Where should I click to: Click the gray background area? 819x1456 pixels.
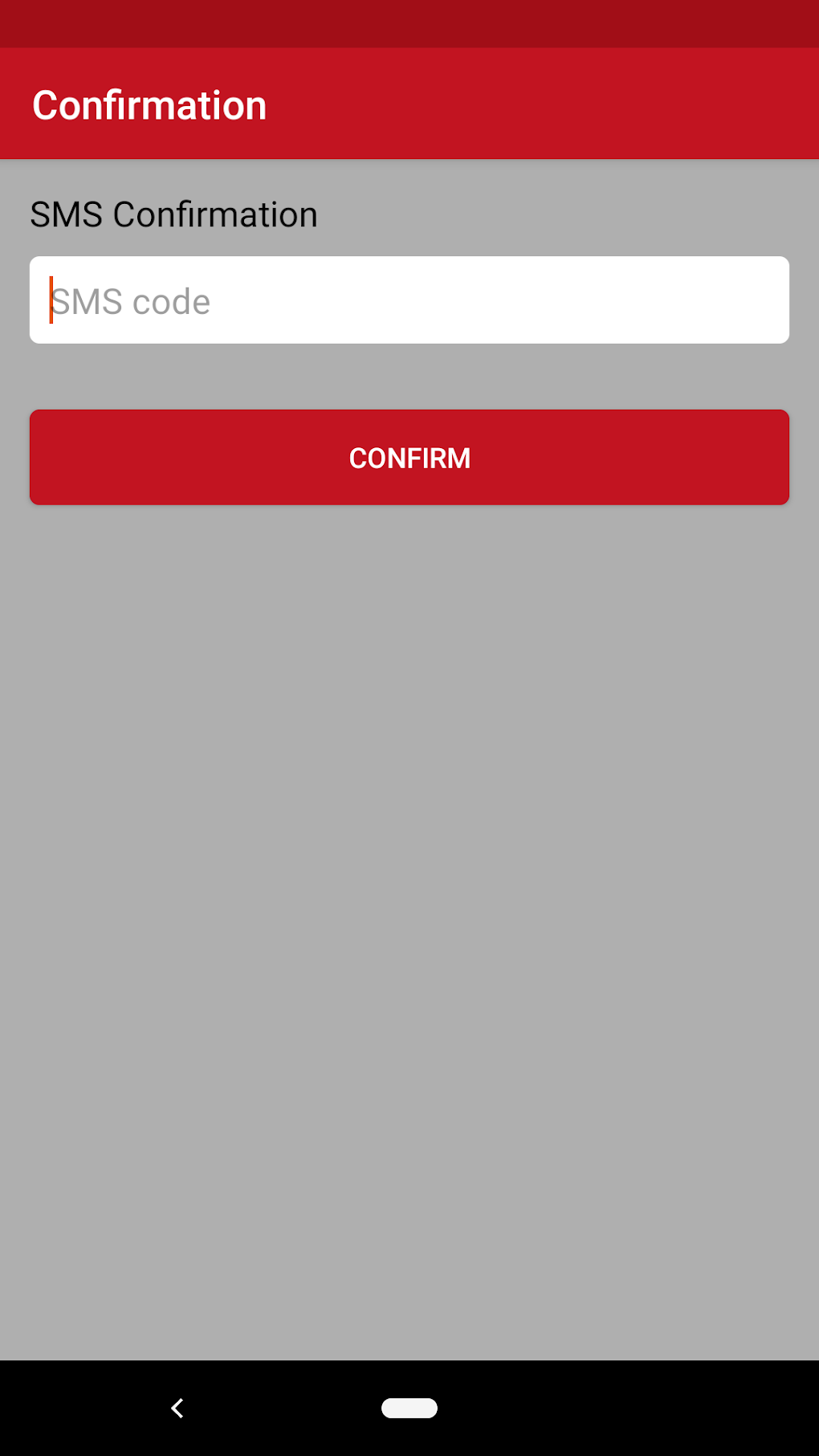pyautogui.click(x=409, y=883)
